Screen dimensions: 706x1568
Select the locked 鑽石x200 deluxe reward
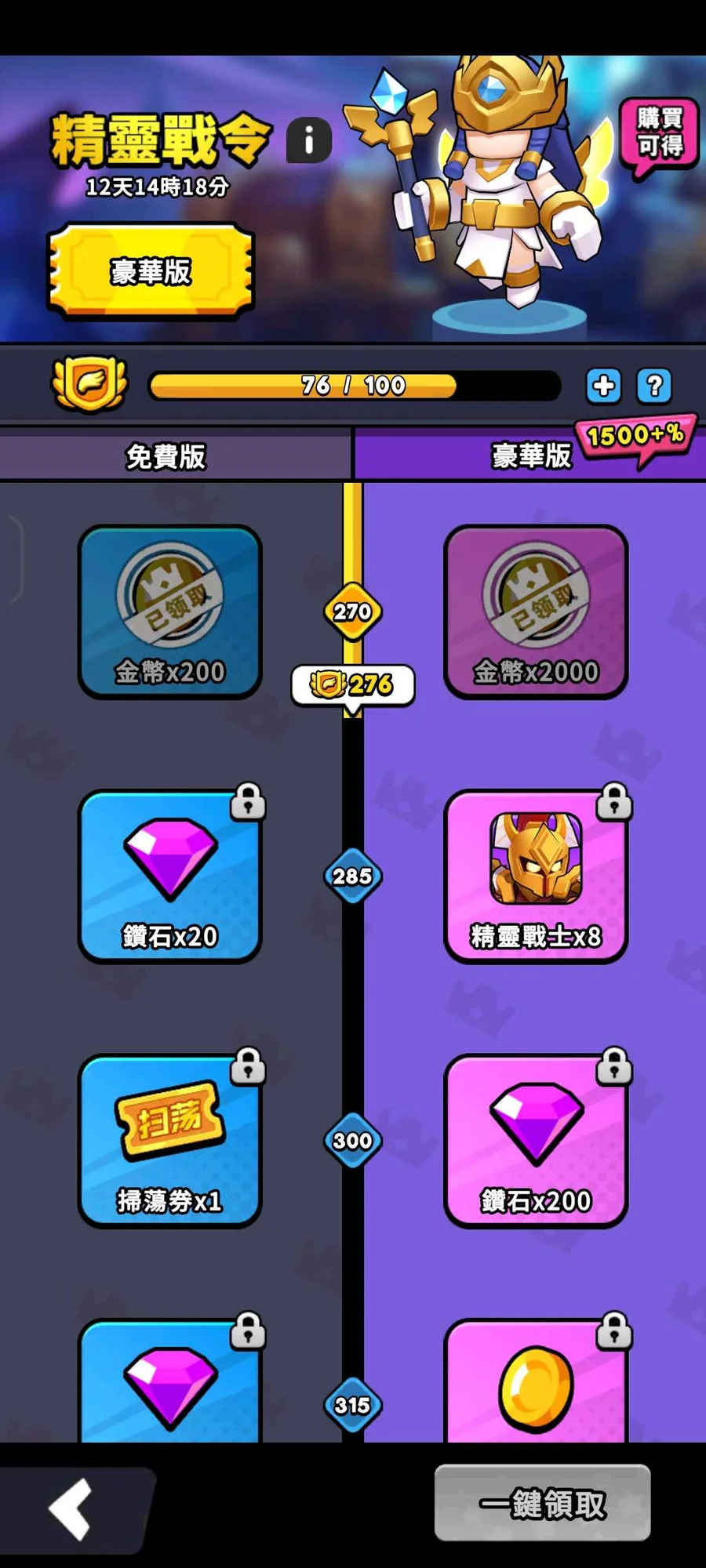click(536, 1140)
